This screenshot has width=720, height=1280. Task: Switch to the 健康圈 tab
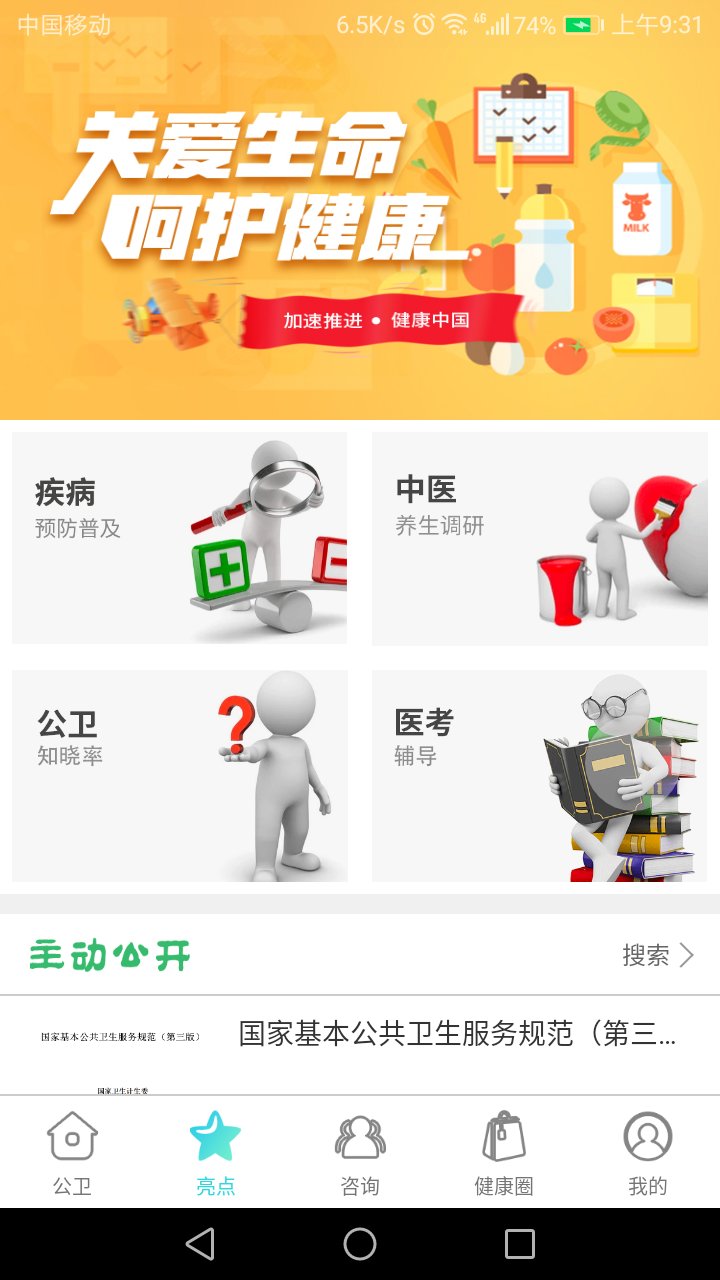coord(504,1153)
